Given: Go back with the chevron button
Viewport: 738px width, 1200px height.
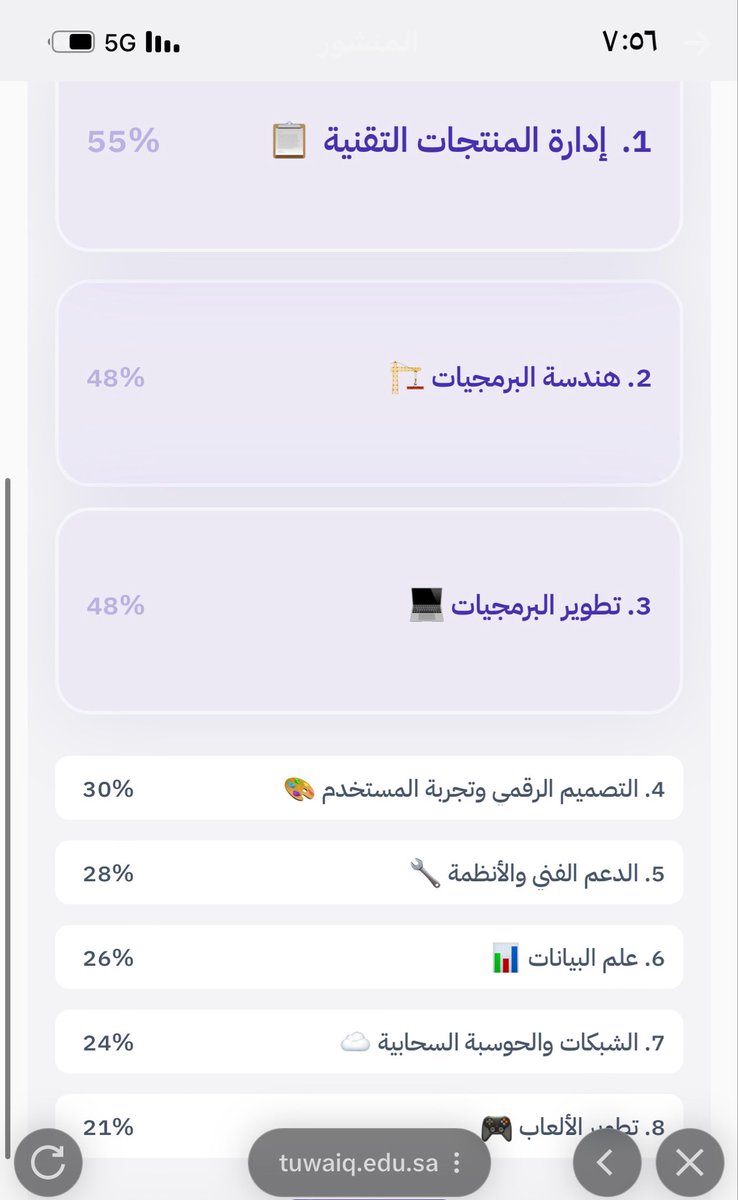Looking at the screenshot, I should [x=606, y=1162].
